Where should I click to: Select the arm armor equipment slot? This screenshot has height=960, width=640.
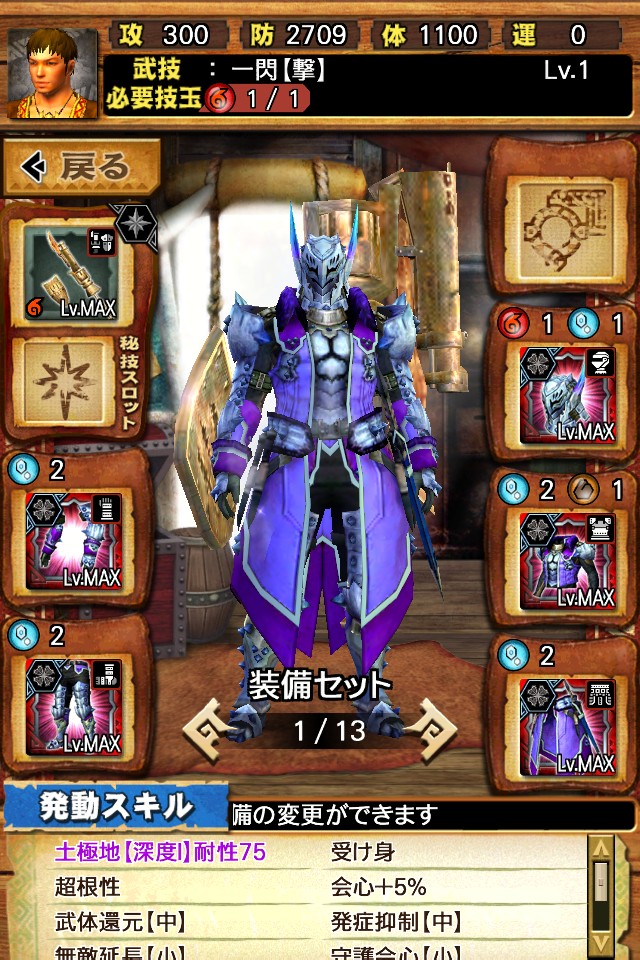click(73, 540)
